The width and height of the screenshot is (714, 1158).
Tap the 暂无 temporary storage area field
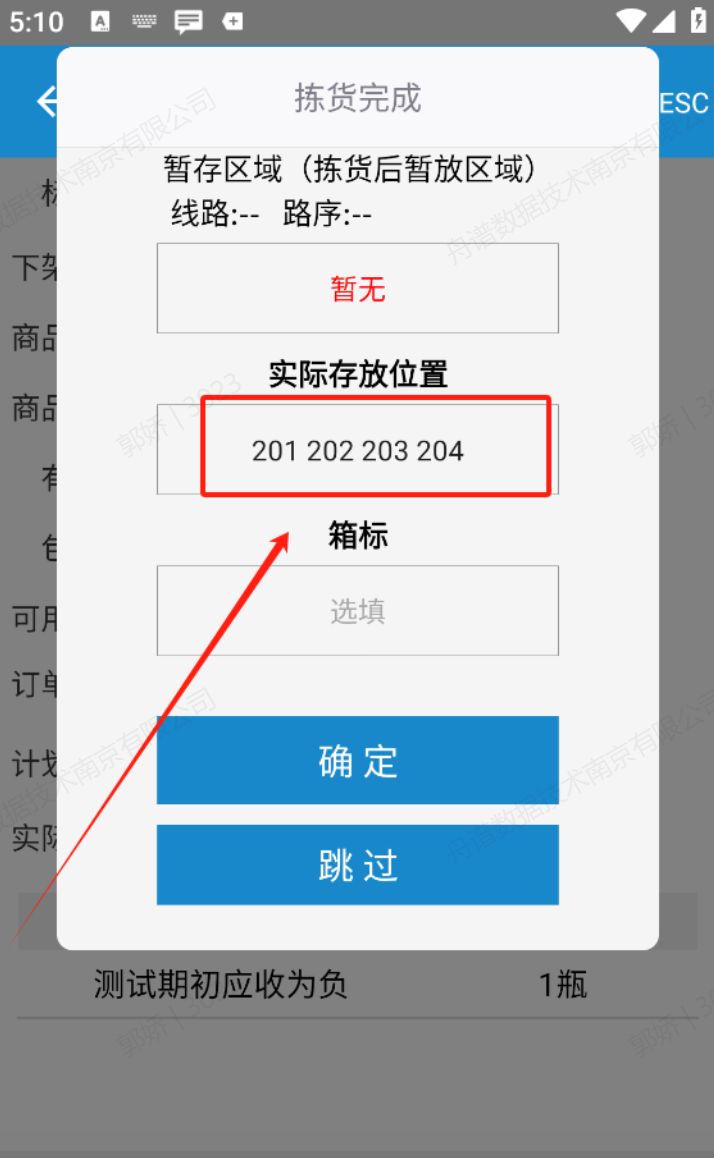pyautogui.click(x=357, y=289)
